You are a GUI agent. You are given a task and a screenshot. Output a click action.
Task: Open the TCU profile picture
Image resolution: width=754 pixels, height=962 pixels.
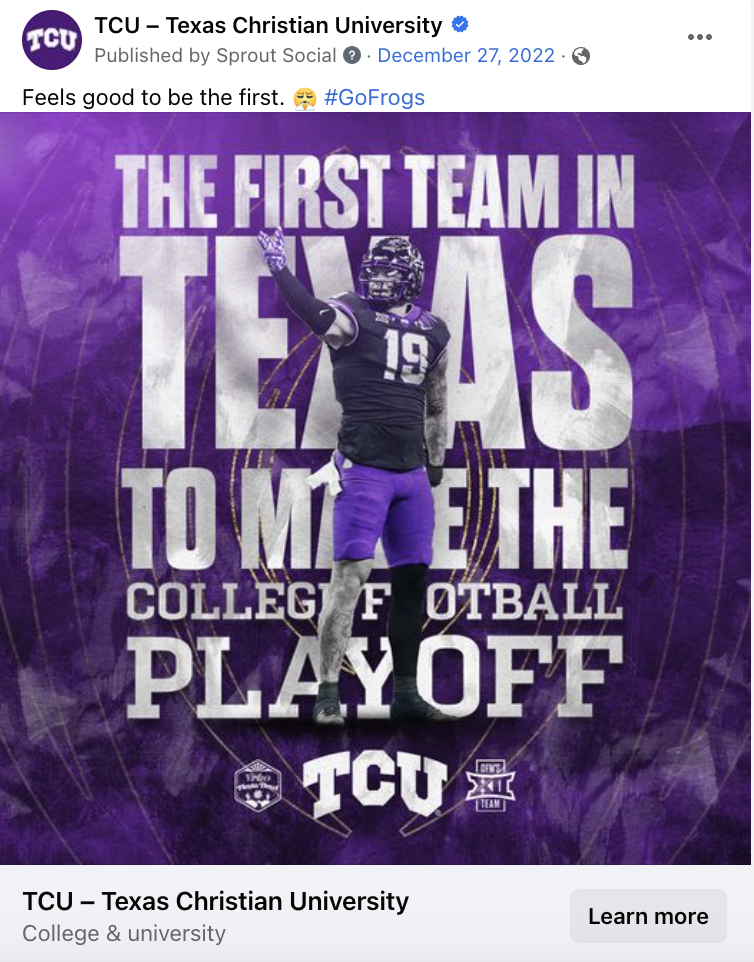pyautogui.click(x=52, y=40)
